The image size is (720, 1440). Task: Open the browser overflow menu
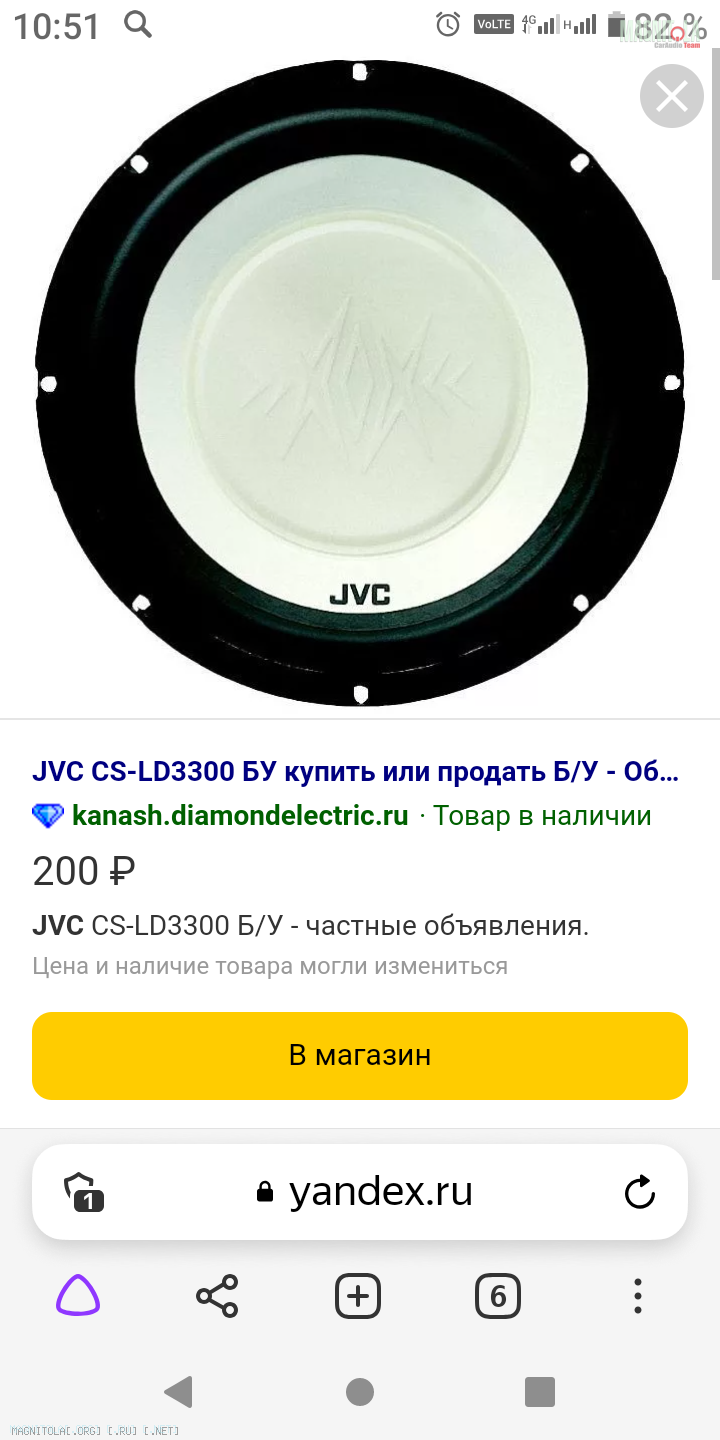[x=638, y=1297]
